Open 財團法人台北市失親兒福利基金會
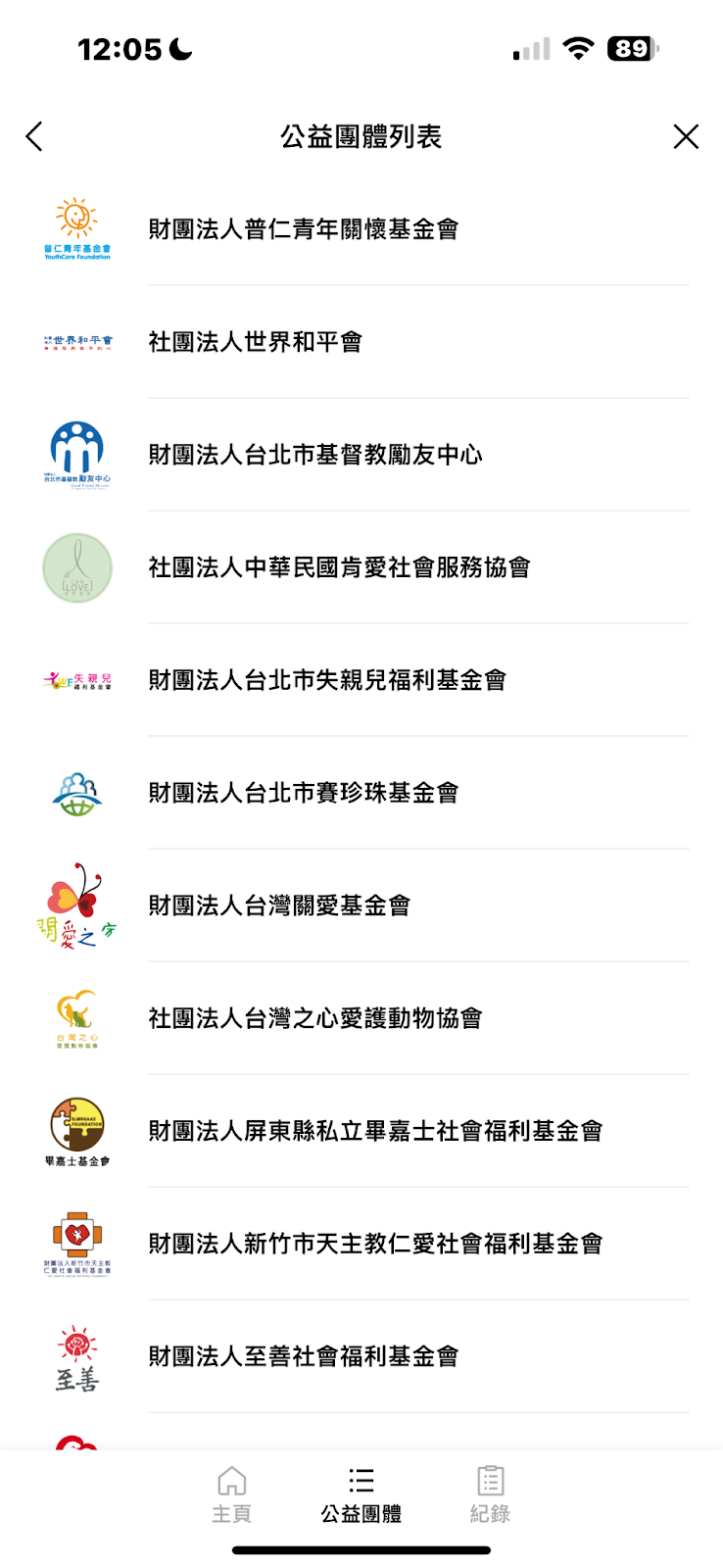The height and width of the screenshot is (1568, 723). point(361,680)
